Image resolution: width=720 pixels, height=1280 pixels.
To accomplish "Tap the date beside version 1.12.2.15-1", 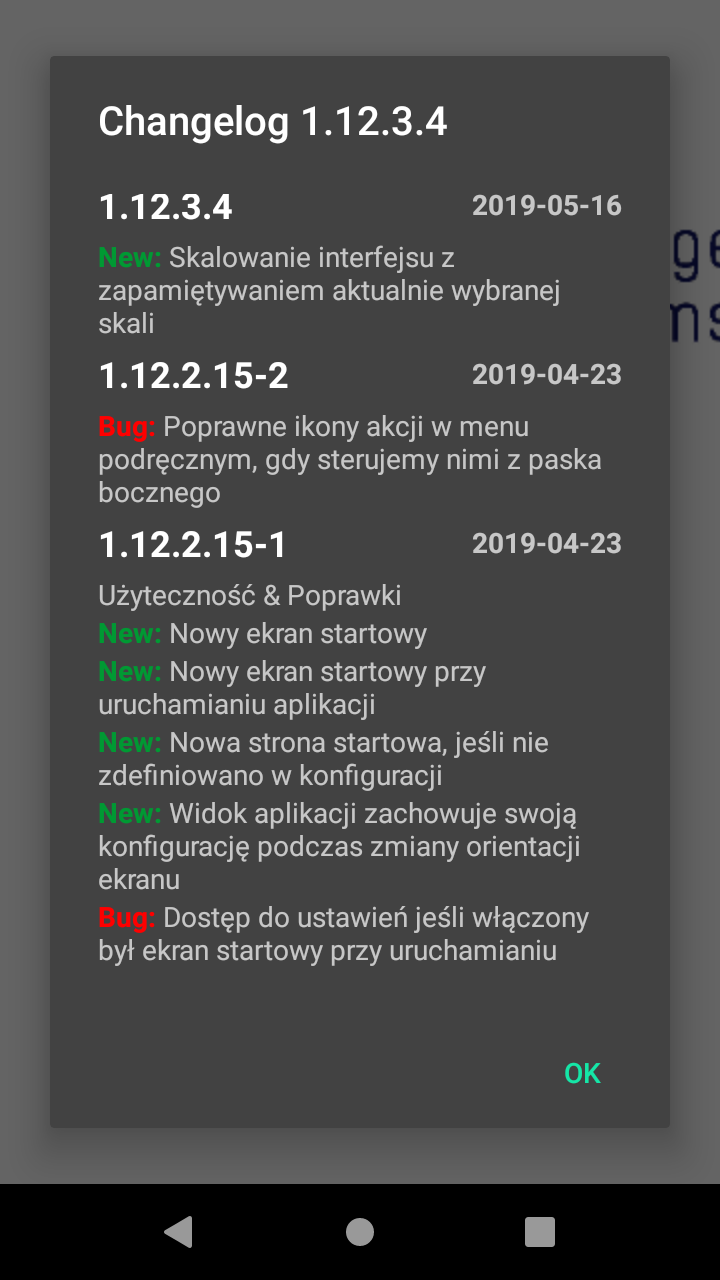I will 548,543.
